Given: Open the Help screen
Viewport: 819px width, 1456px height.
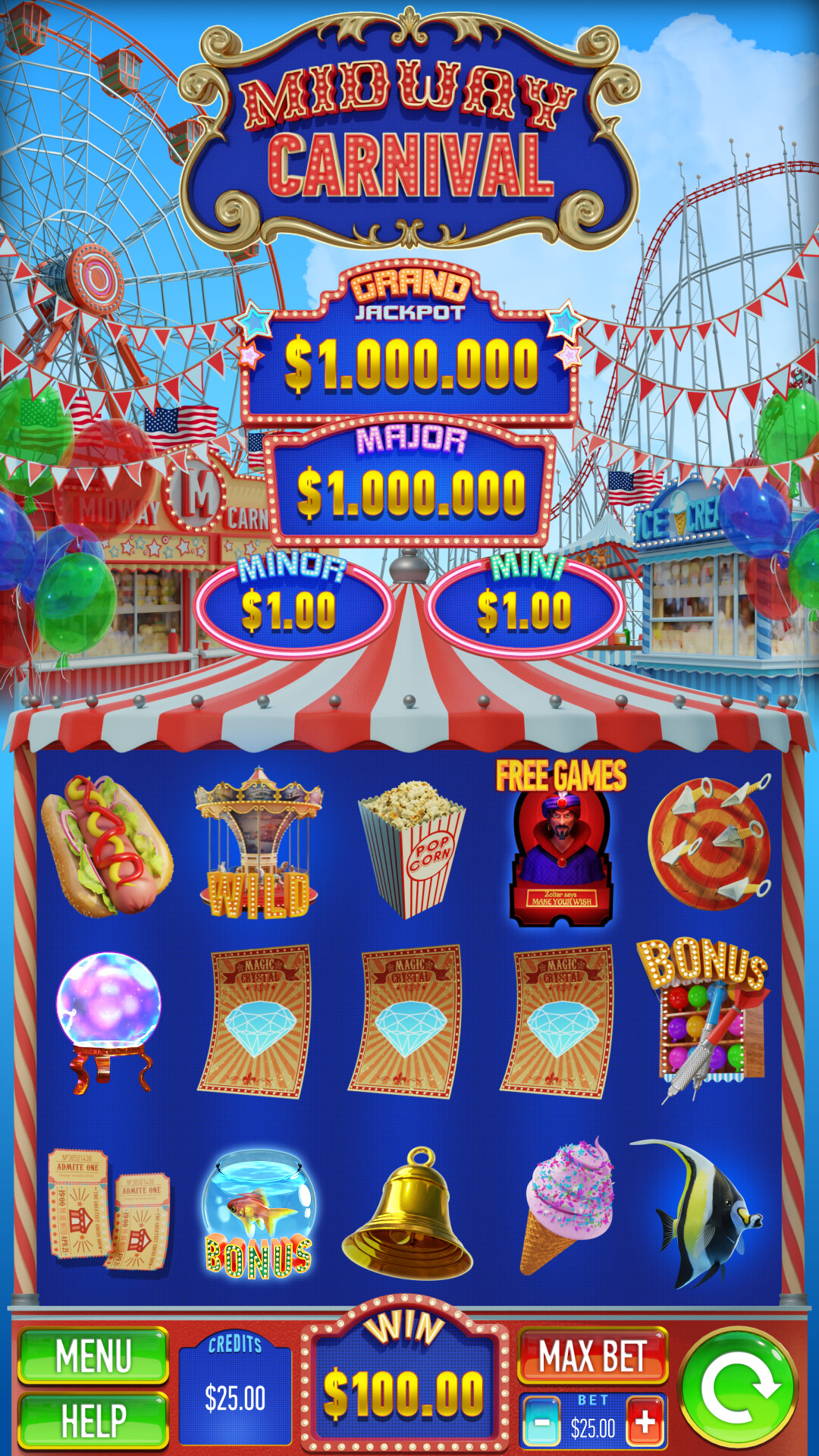Looking at the screenshot, I should [x=93, y=1420].
